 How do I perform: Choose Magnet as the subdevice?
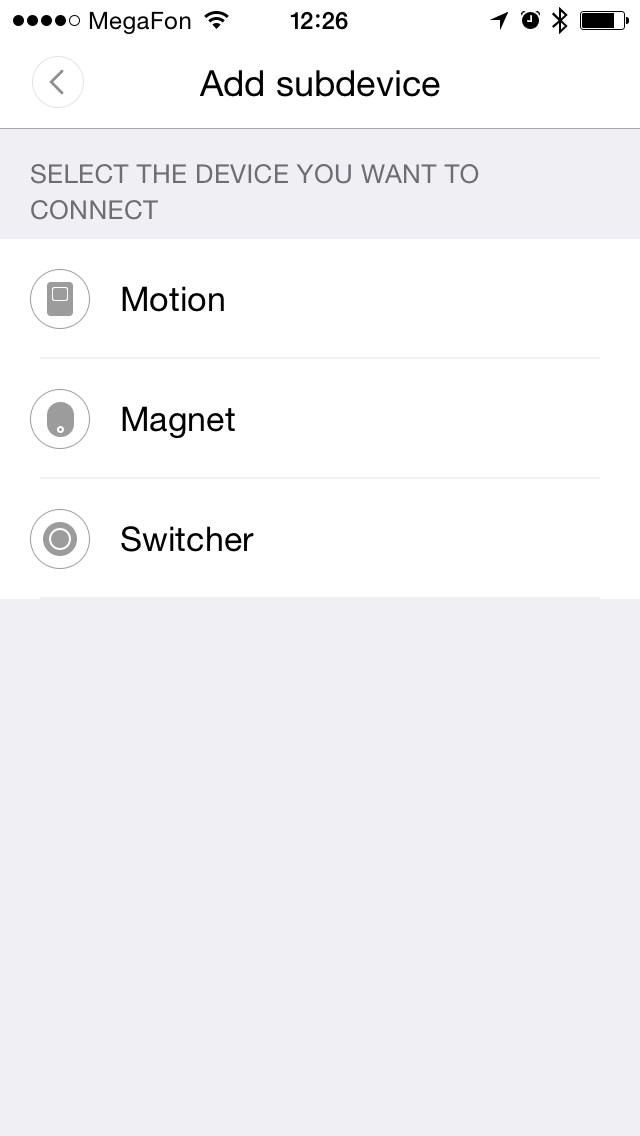tap(177, 419)
